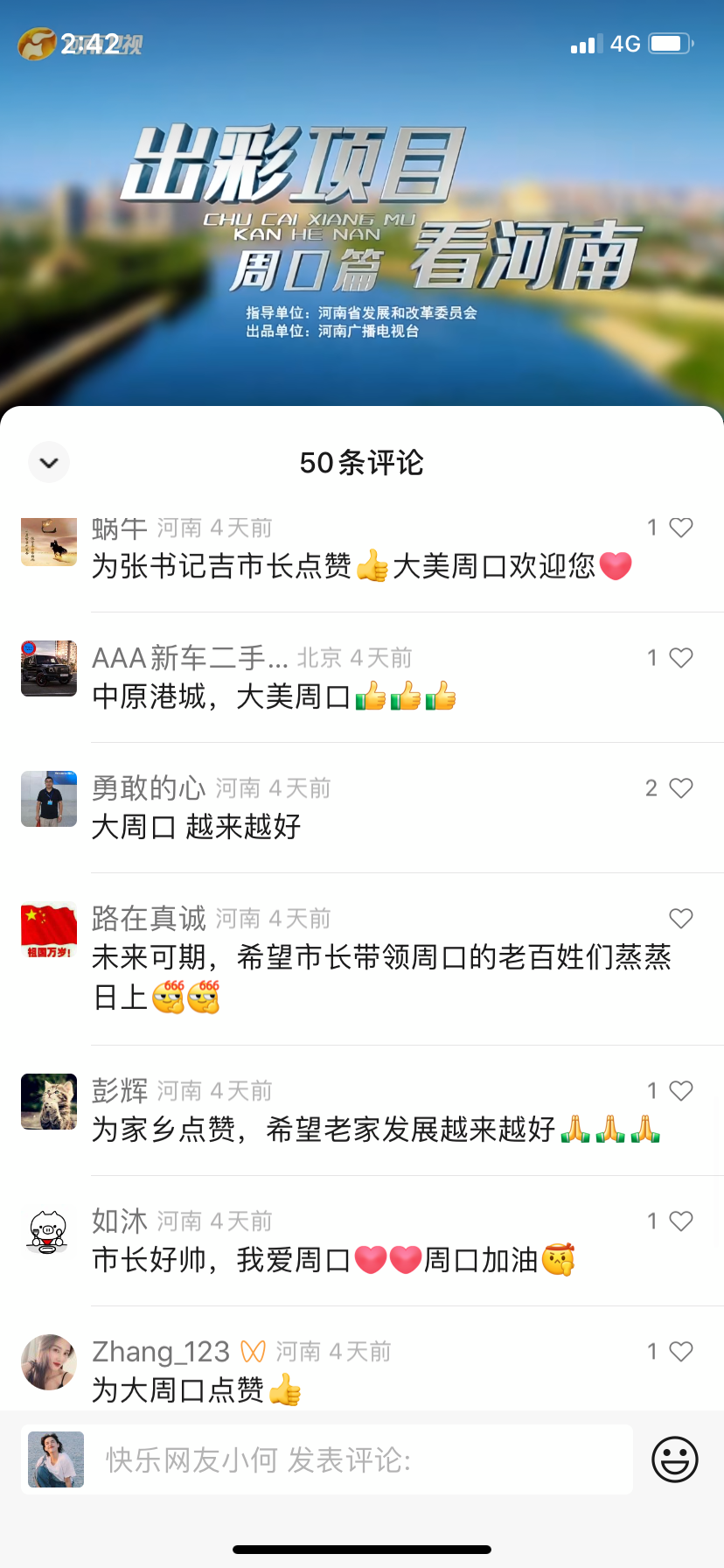Image resolution: width=724 pixels, height=1568 pixels.
Task: Open 蜗牛's profile avatar
Action: (49, 542)
